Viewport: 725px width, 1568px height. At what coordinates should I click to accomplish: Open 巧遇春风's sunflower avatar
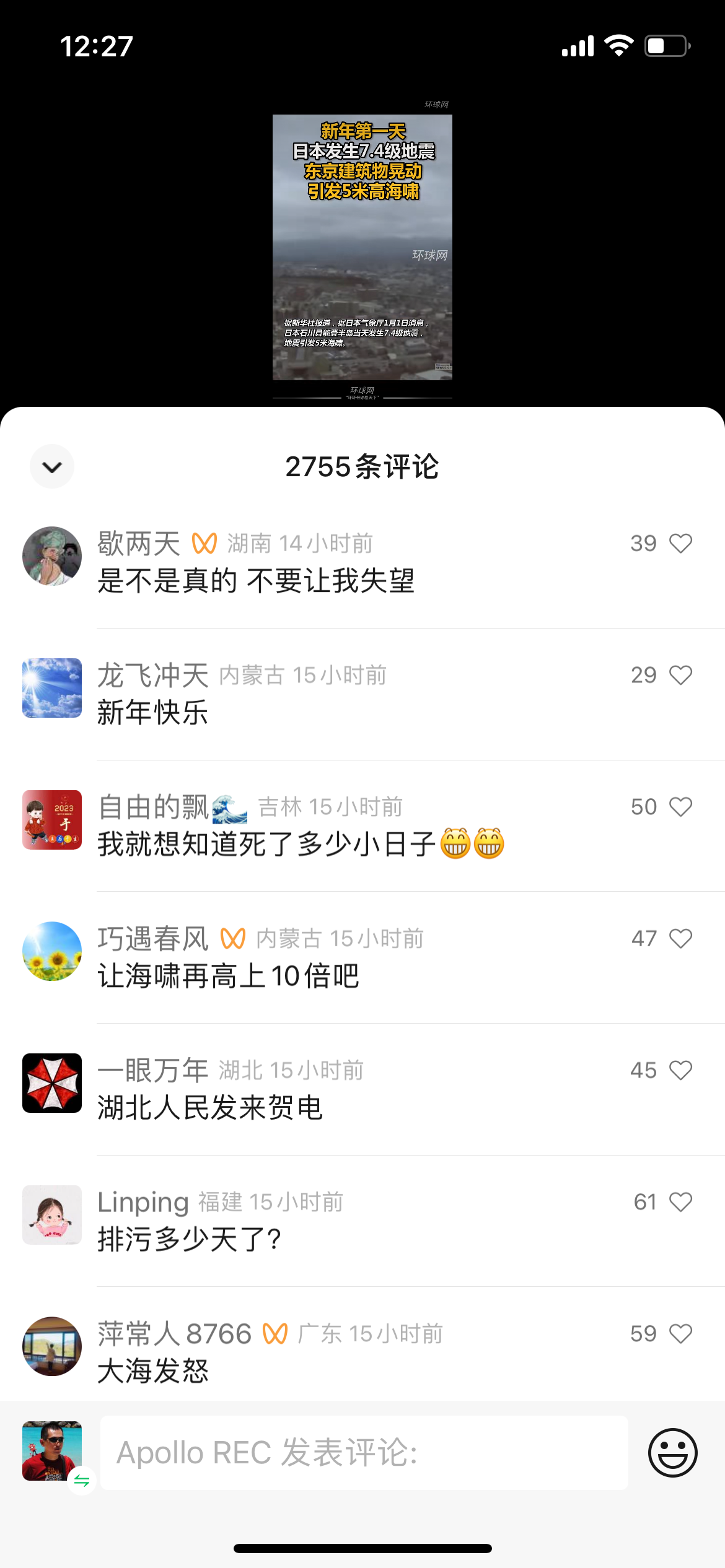coord(52,951)
